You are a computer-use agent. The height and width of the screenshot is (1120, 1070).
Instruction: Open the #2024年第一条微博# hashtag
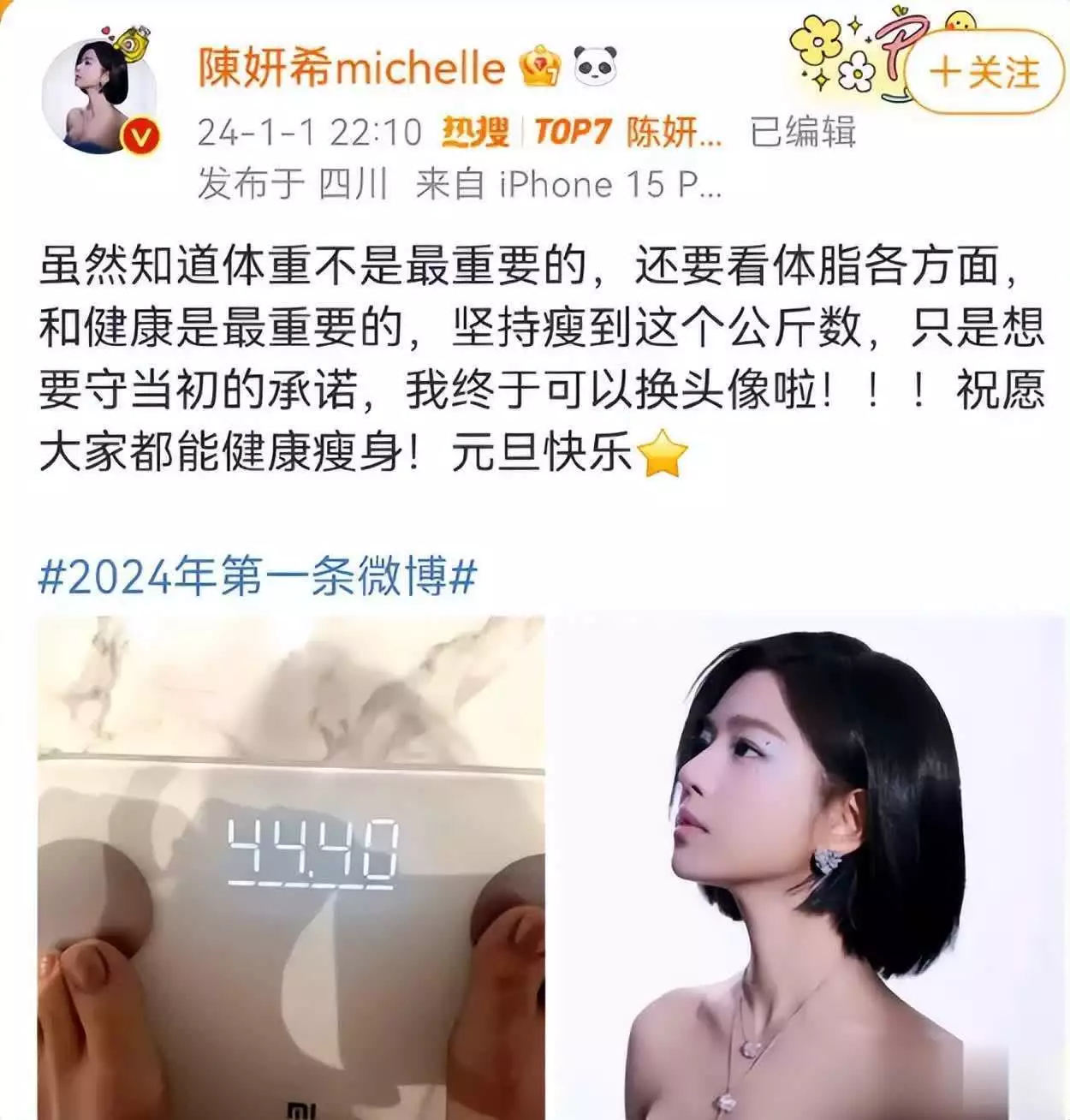coord(257,576)
